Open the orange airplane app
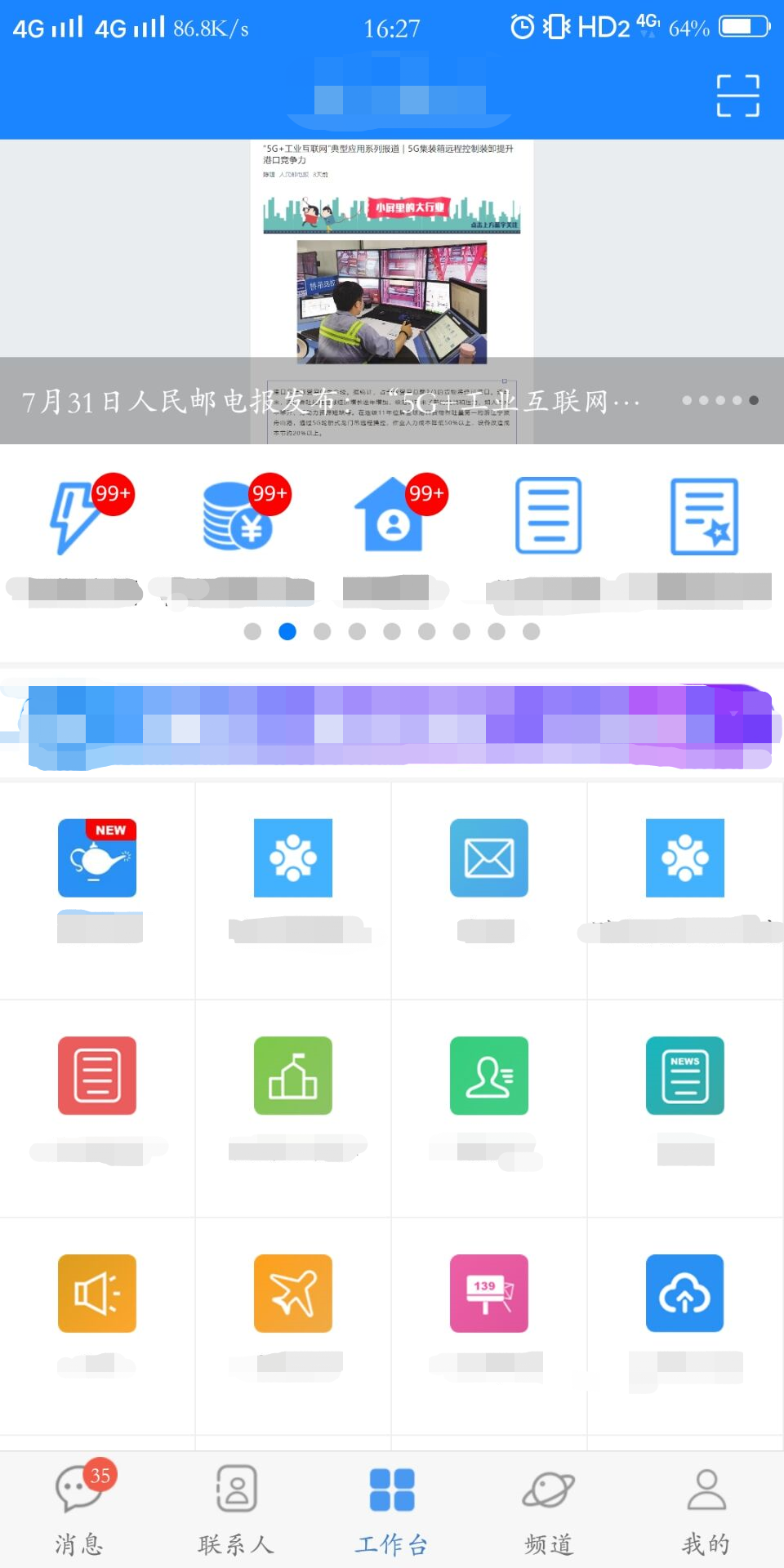Image resolution: width=784 pixels, height=1568 pixels. coord(293,1294)
